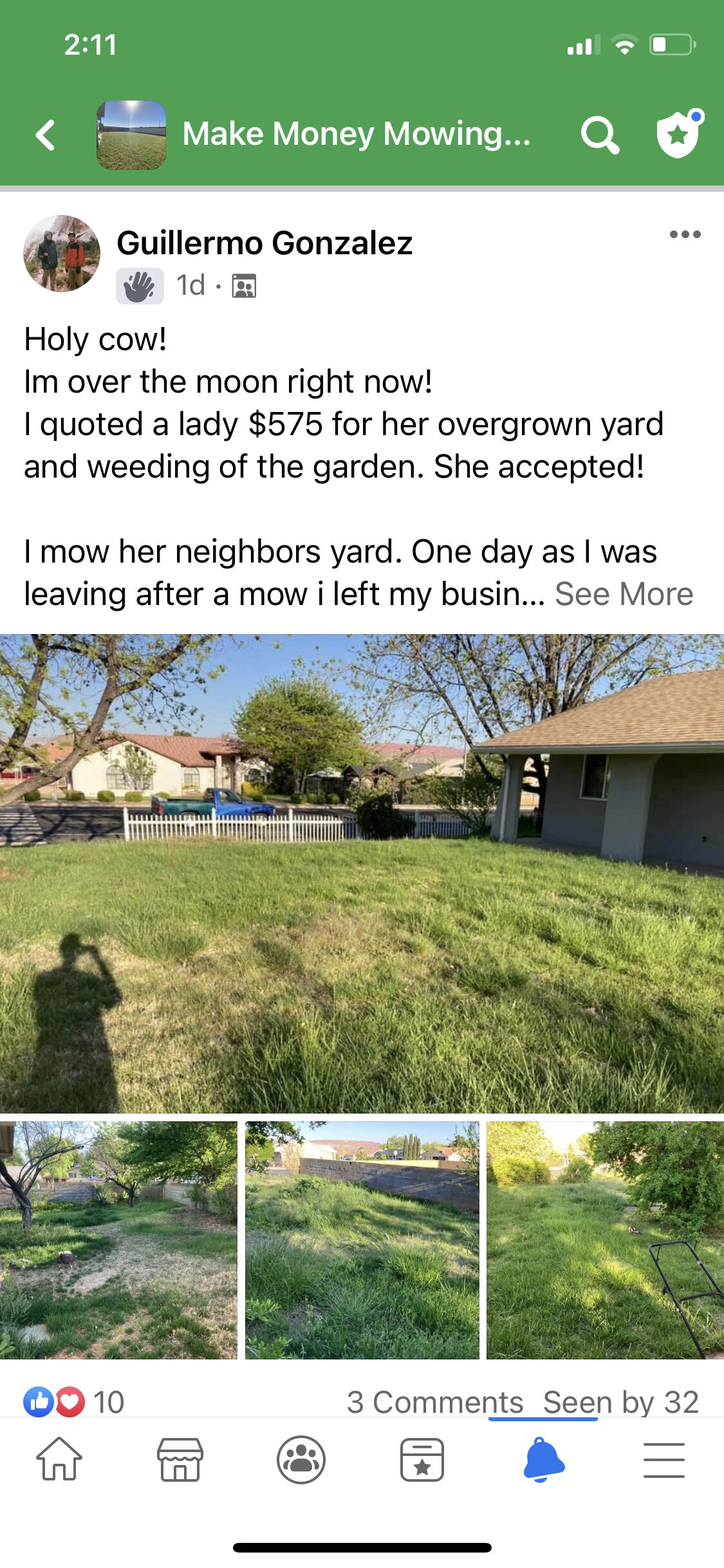The width and height of the screenshot is (724, 1568).
Task: Go back using the header arrow
Action: click(x=45, y=135)
